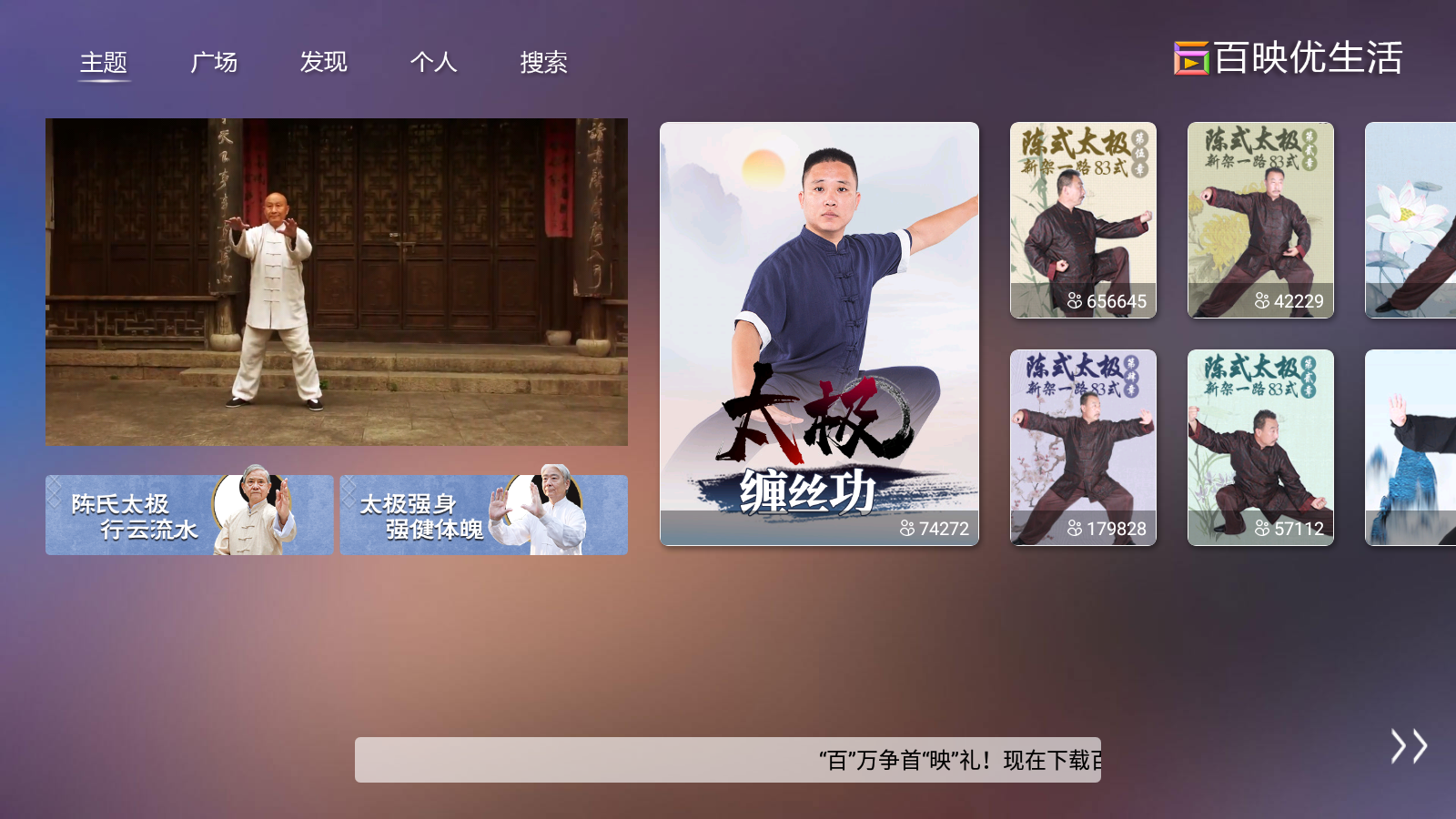This screenshot has width=1456, height=819.
Task: Open the 陈式太极 card with 179828 views
Action: (x=1083, y=448)
